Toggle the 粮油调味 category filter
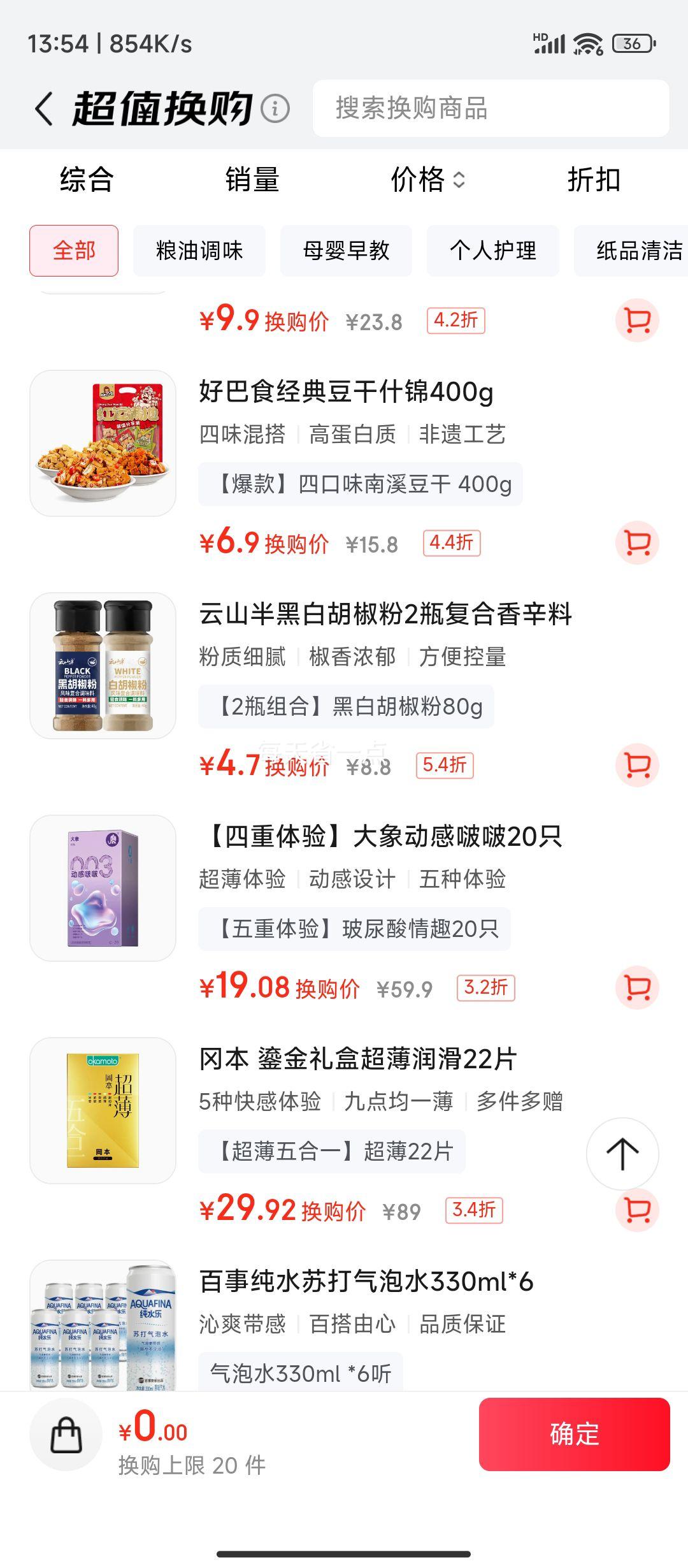 [x=200, y=251]
